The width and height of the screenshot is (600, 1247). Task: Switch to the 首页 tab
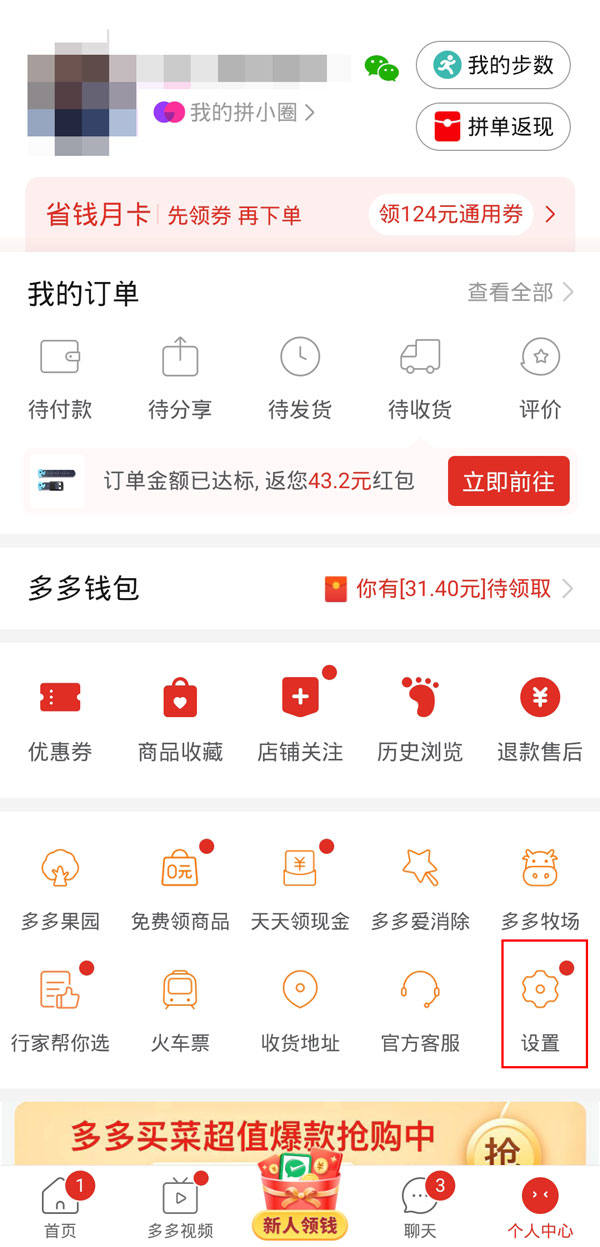point(60,1207)
